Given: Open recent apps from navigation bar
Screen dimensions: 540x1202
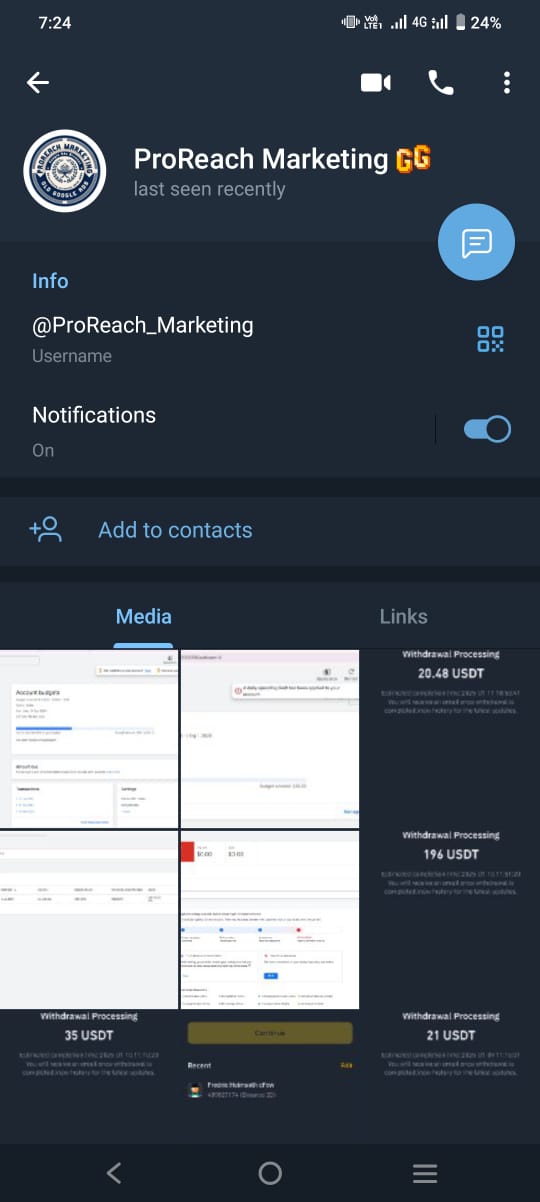Looking at the screenshot, I should pos(425,1173).
